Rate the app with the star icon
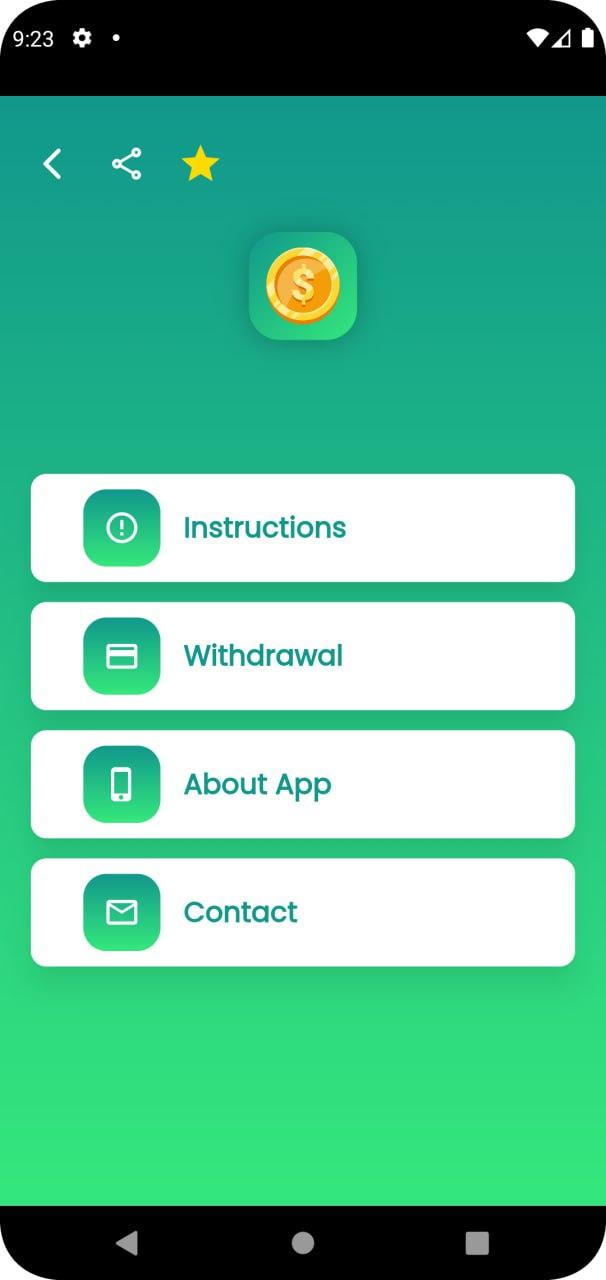Screen dimensions: 606x1280 click(200, 164)
